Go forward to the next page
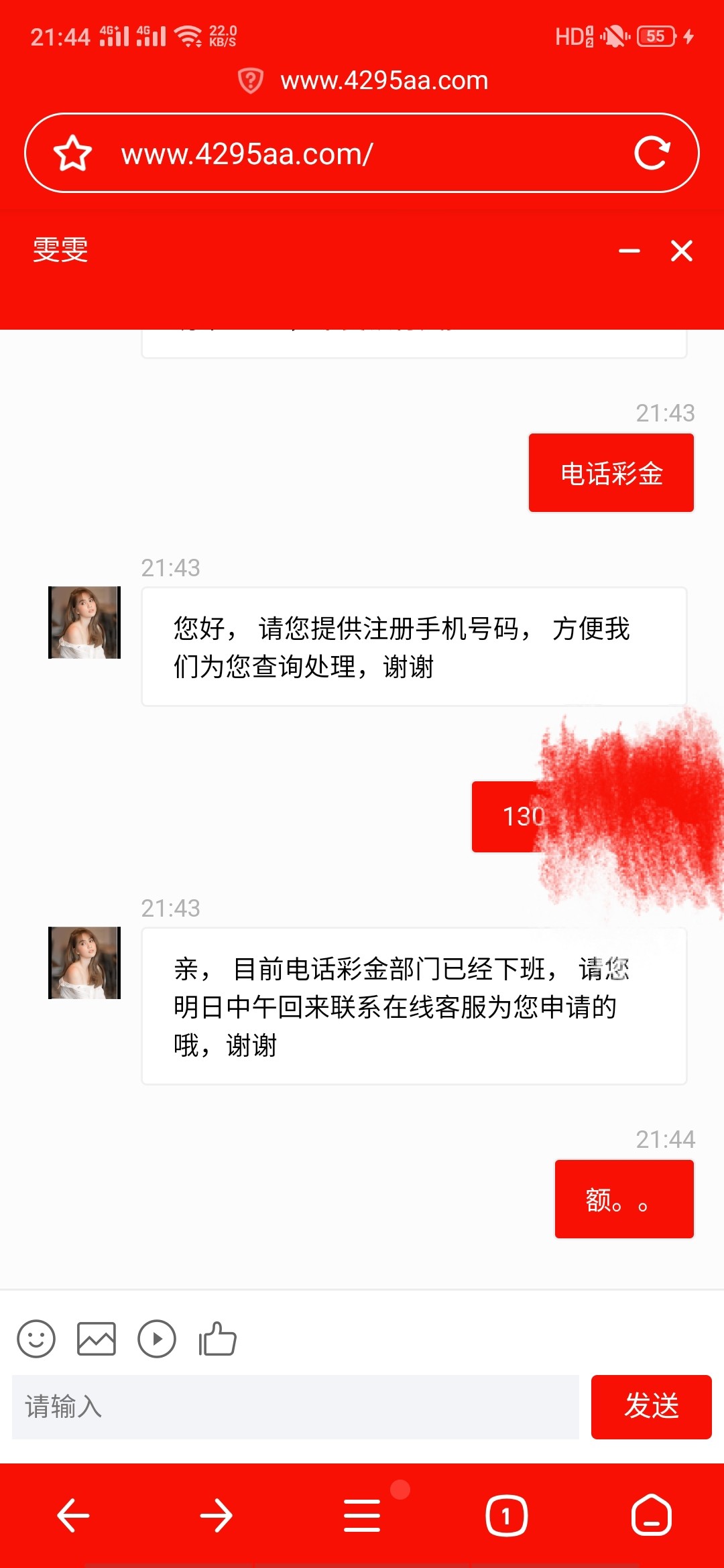724x1568 pixels. click(x=217, y=1515)
